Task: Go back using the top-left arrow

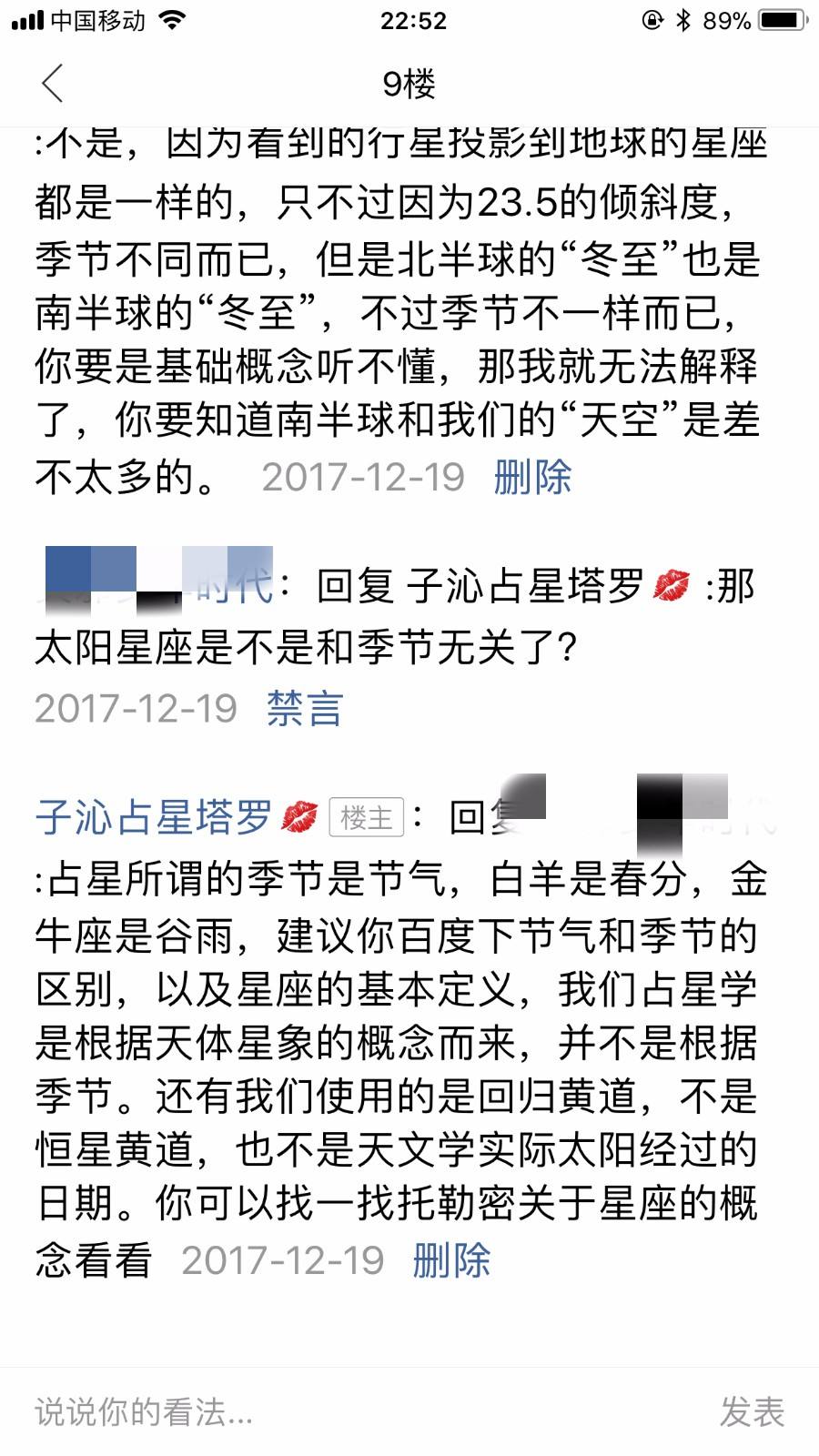Action: 53,84
